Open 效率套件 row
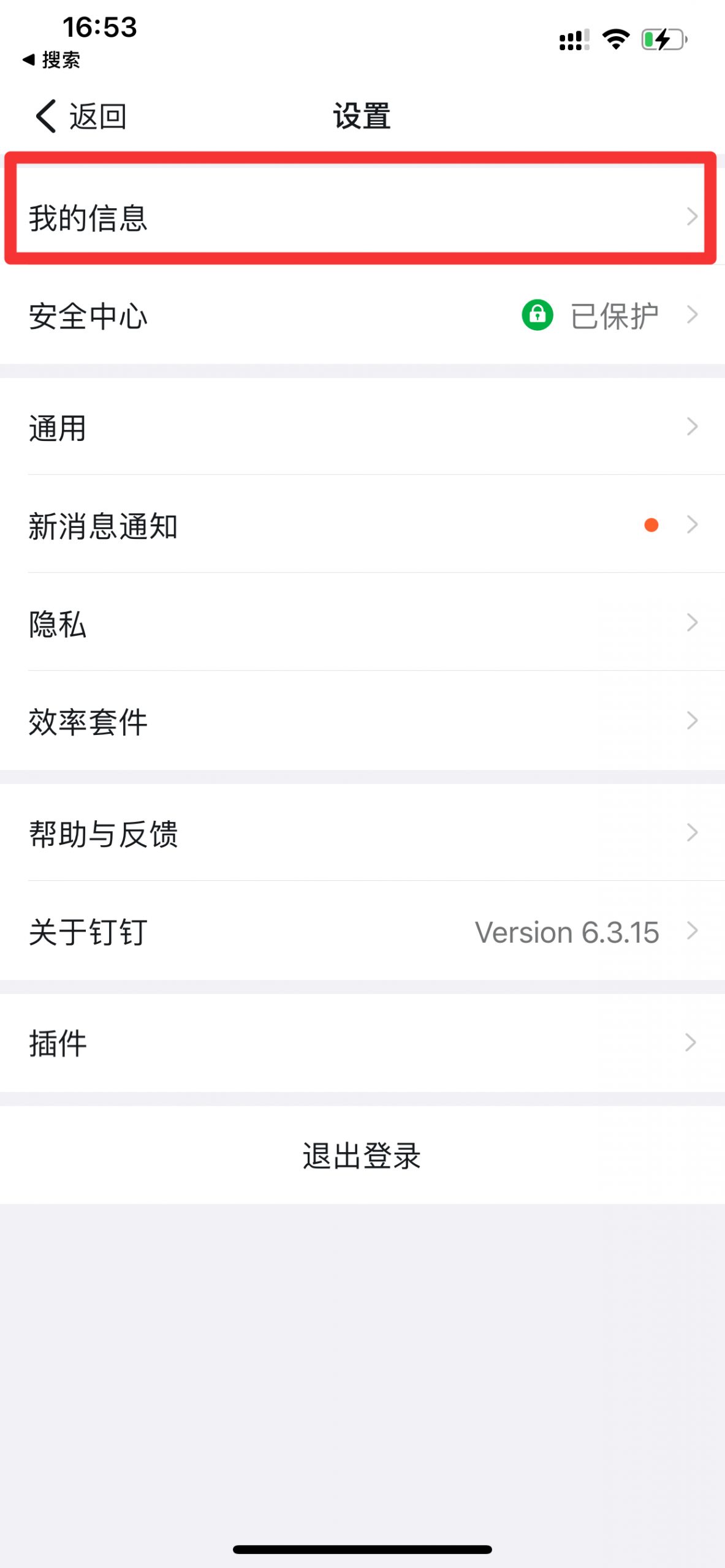Screen dimensions: 725x1568 coord(362,721)
